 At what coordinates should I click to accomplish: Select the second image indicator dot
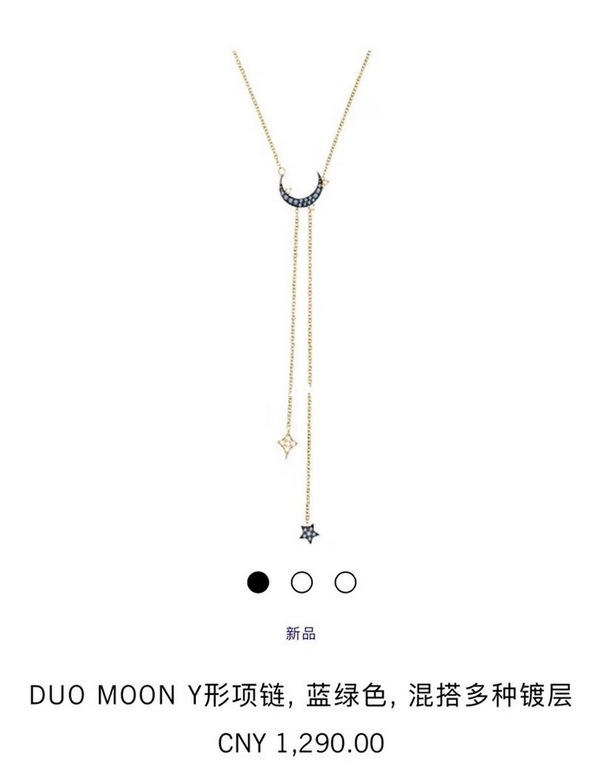click(302, 582)
